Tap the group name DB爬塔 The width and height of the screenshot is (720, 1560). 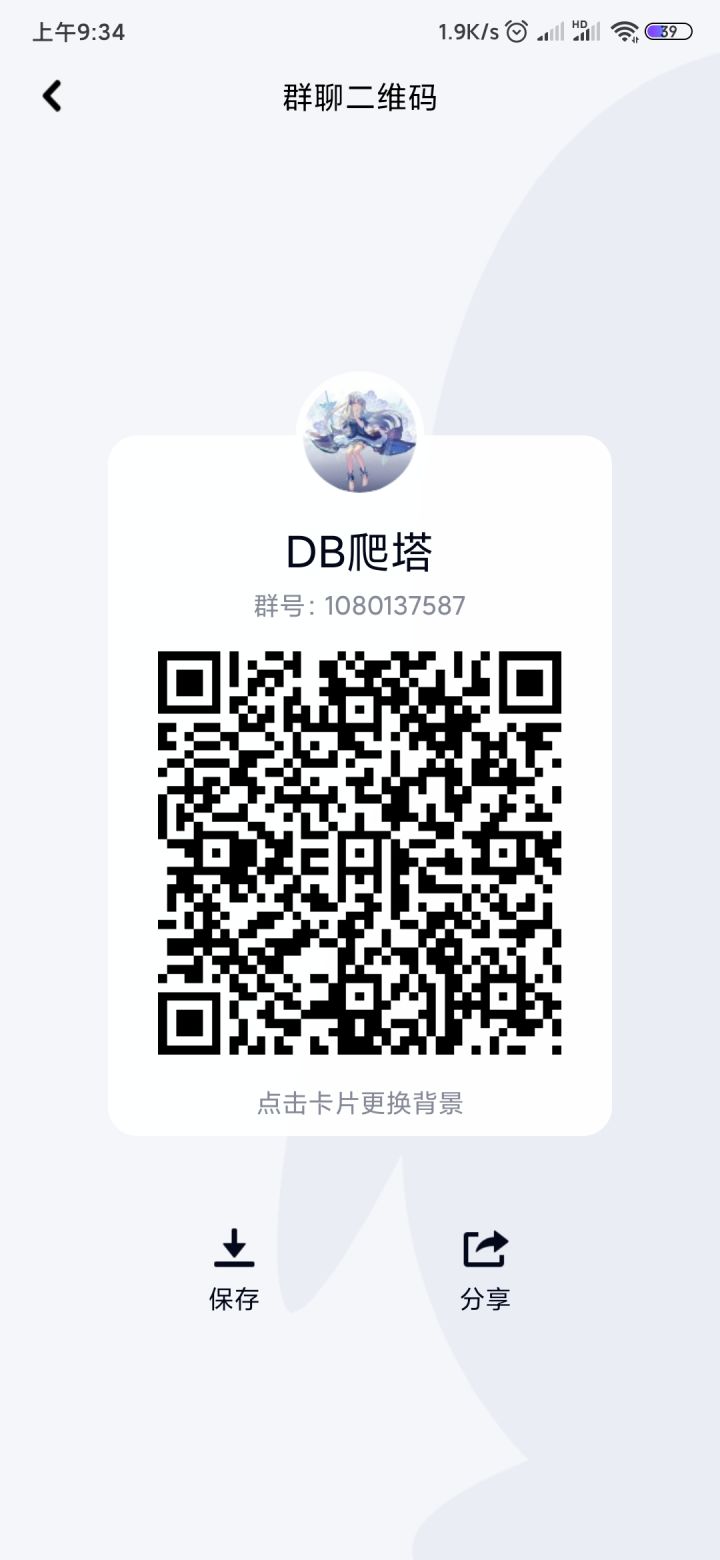tap(360, 550)
